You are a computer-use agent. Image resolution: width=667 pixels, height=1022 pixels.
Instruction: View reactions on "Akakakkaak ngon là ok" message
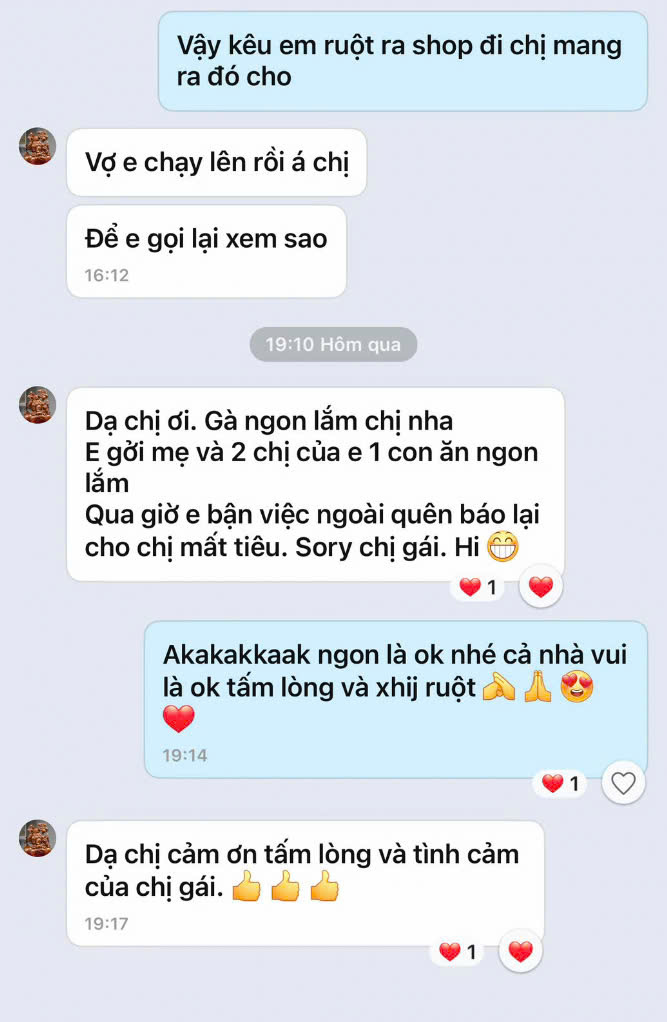pyautogui.click(x=562, y=784)
